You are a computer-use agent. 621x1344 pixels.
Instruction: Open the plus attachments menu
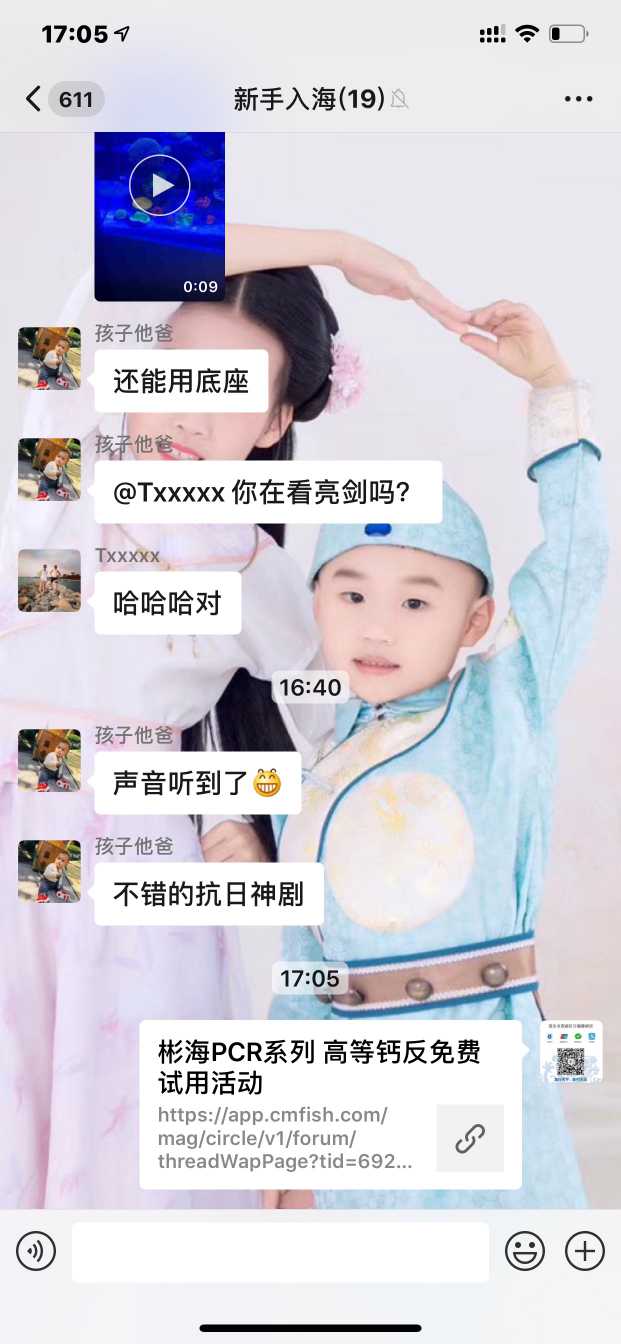click(585, 1251)
